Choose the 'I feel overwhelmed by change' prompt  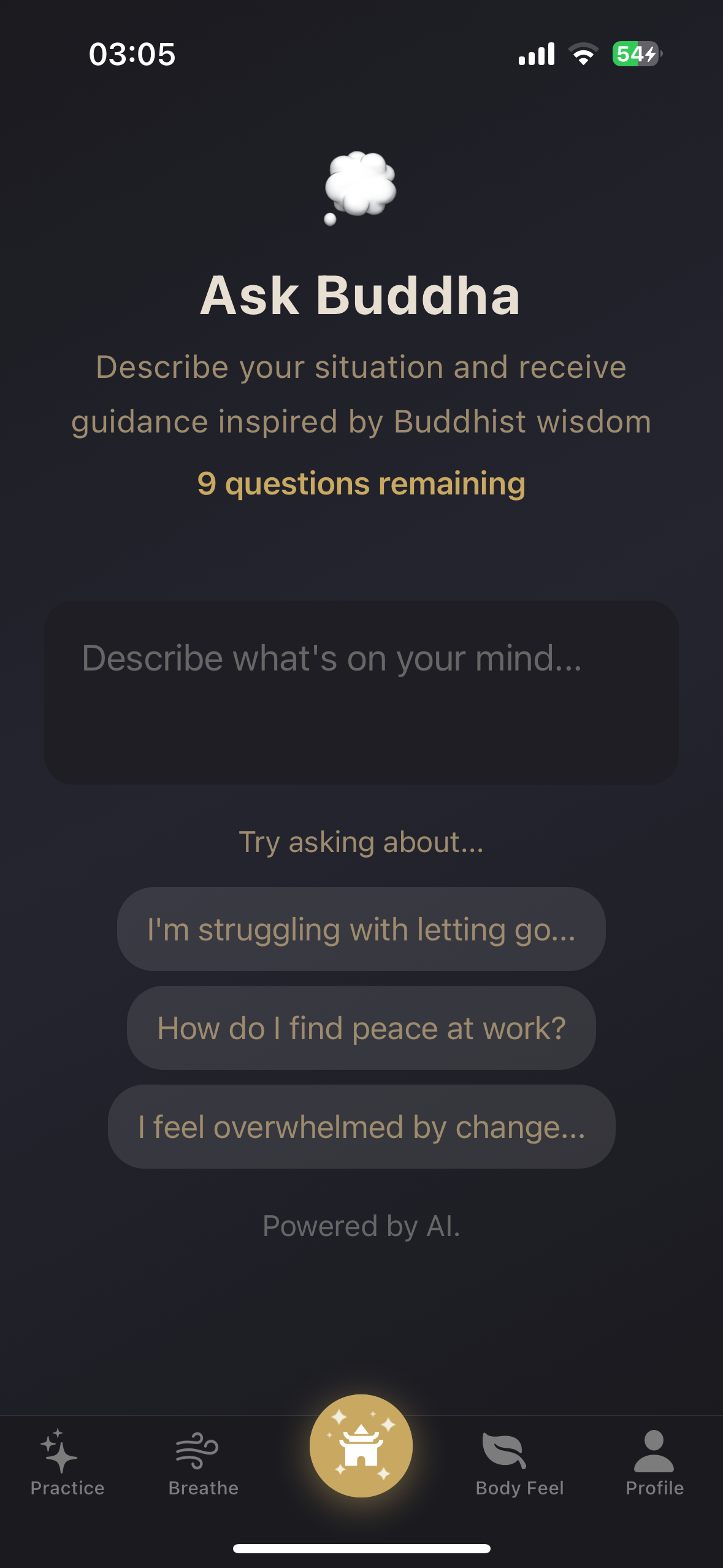pyautogui.click(x=361, y=1126)
